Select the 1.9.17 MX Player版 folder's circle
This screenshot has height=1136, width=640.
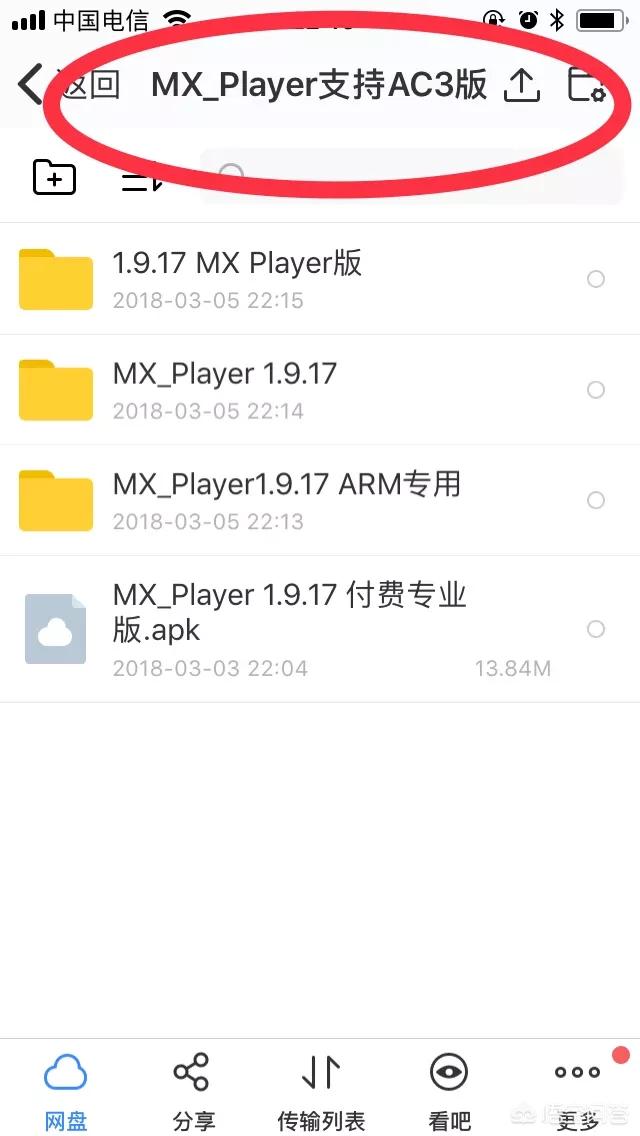[x=596, y=279]
